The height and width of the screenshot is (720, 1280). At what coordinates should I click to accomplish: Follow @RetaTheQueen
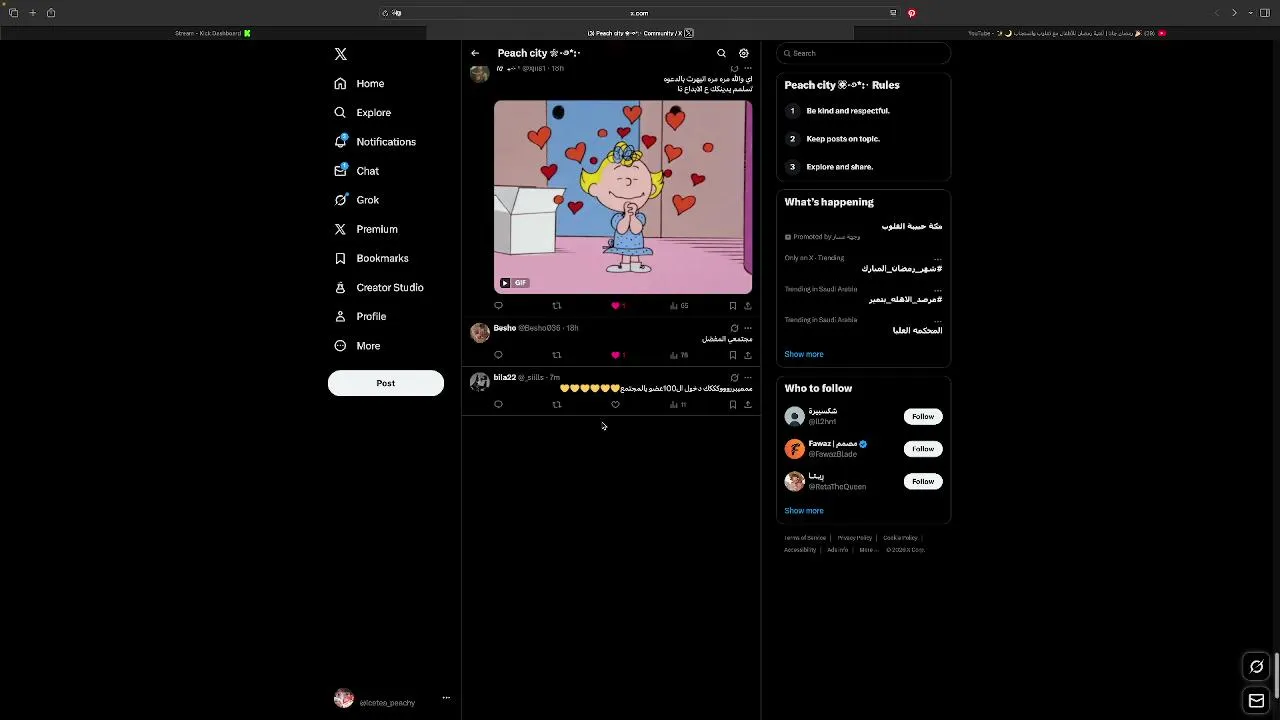click(922, 481)
